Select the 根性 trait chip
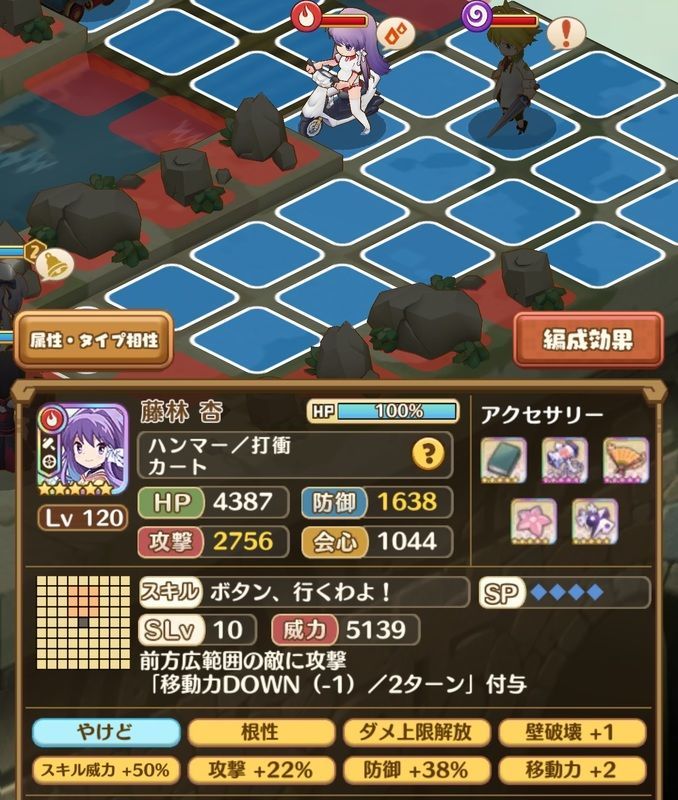 [x=261, y=733]
